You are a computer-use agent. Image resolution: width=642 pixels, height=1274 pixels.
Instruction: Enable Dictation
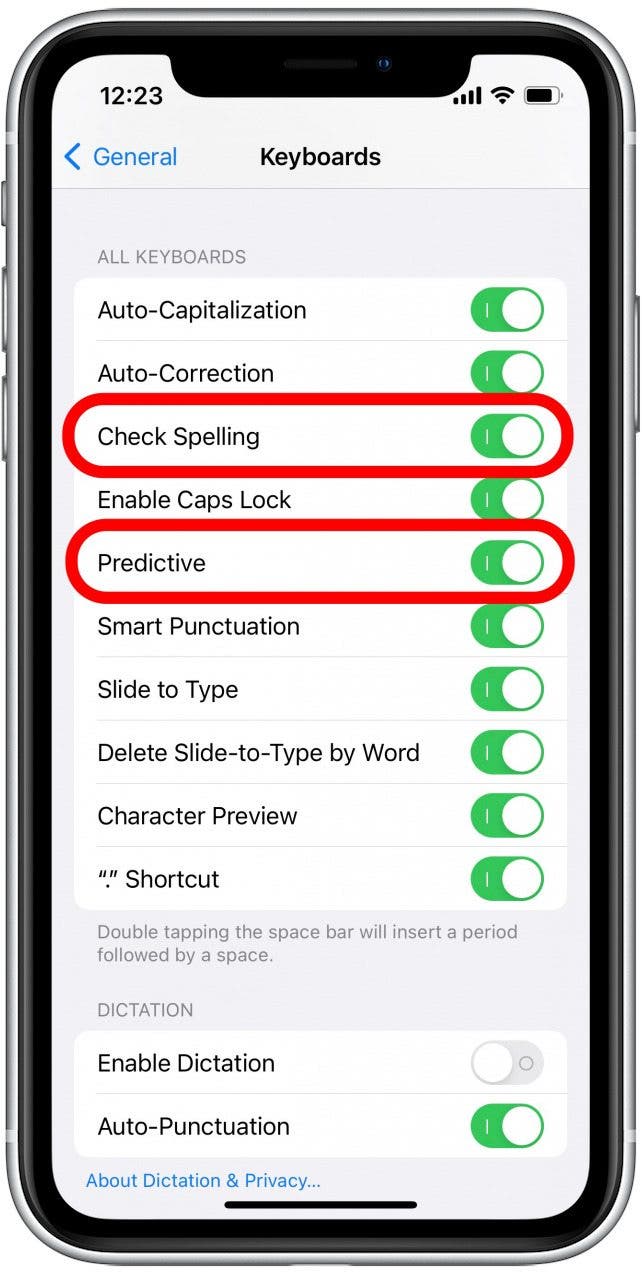(507, 1063)
